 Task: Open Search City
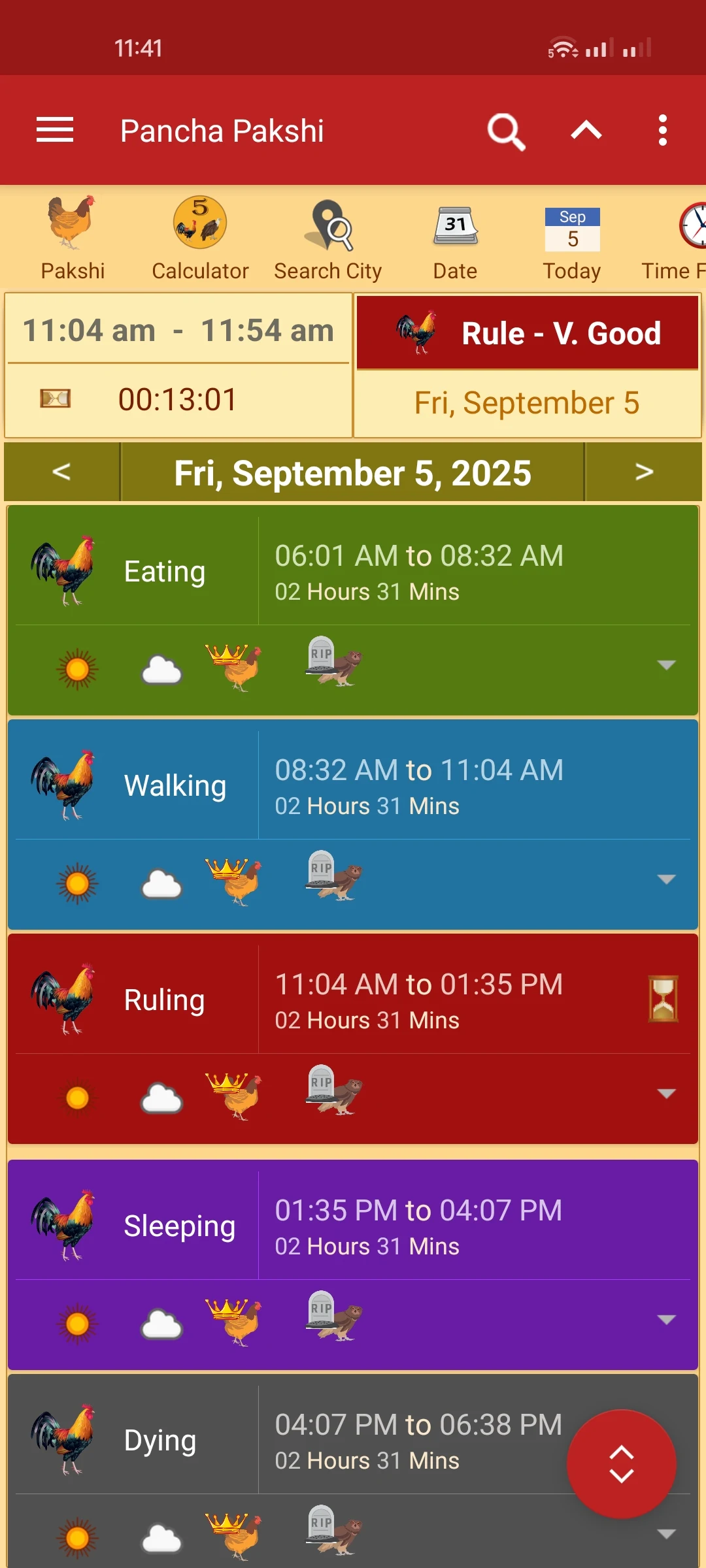[328, 239]
